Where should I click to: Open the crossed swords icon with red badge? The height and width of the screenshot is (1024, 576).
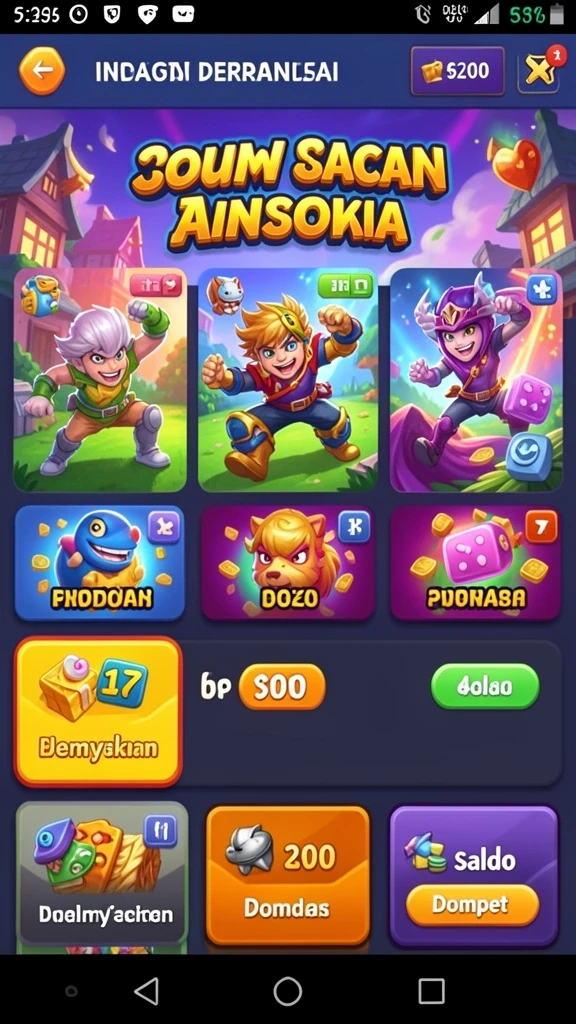click(x=539, y=71)
